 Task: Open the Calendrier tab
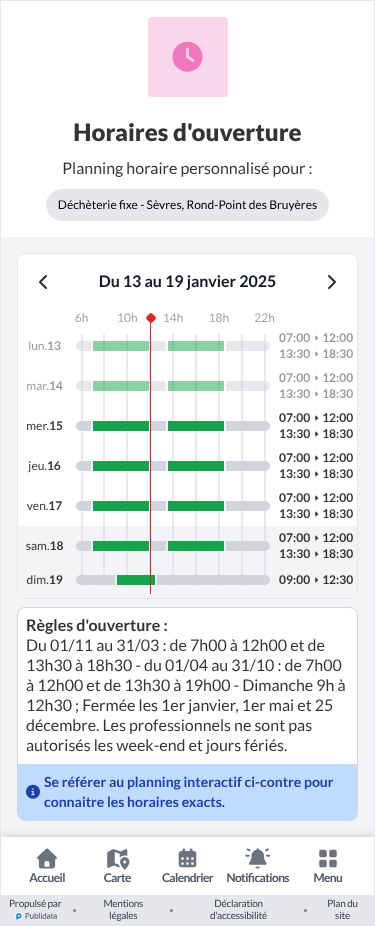click(x=187, y=866)
